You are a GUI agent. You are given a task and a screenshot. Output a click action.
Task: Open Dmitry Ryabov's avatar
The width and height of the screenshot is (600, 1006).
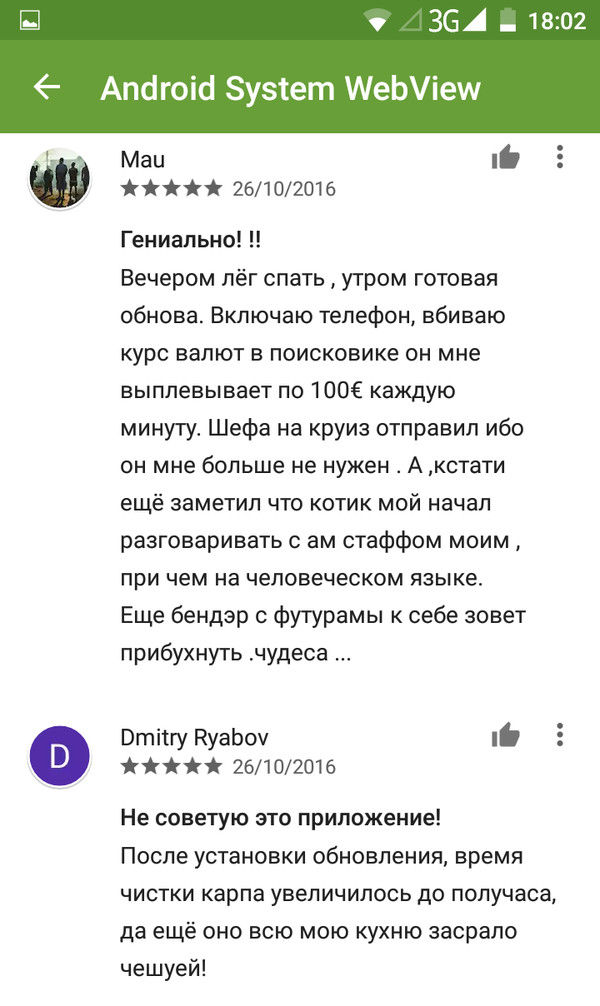click(60, 756)
